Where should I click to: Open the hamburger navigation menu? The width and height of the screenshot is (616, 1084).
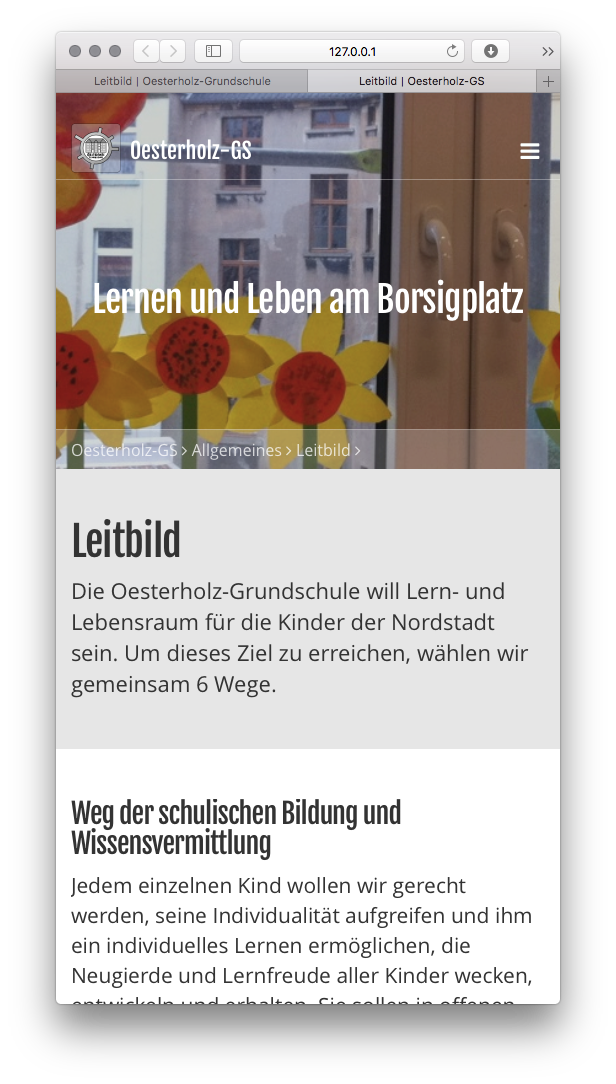[x=530, y=151]
